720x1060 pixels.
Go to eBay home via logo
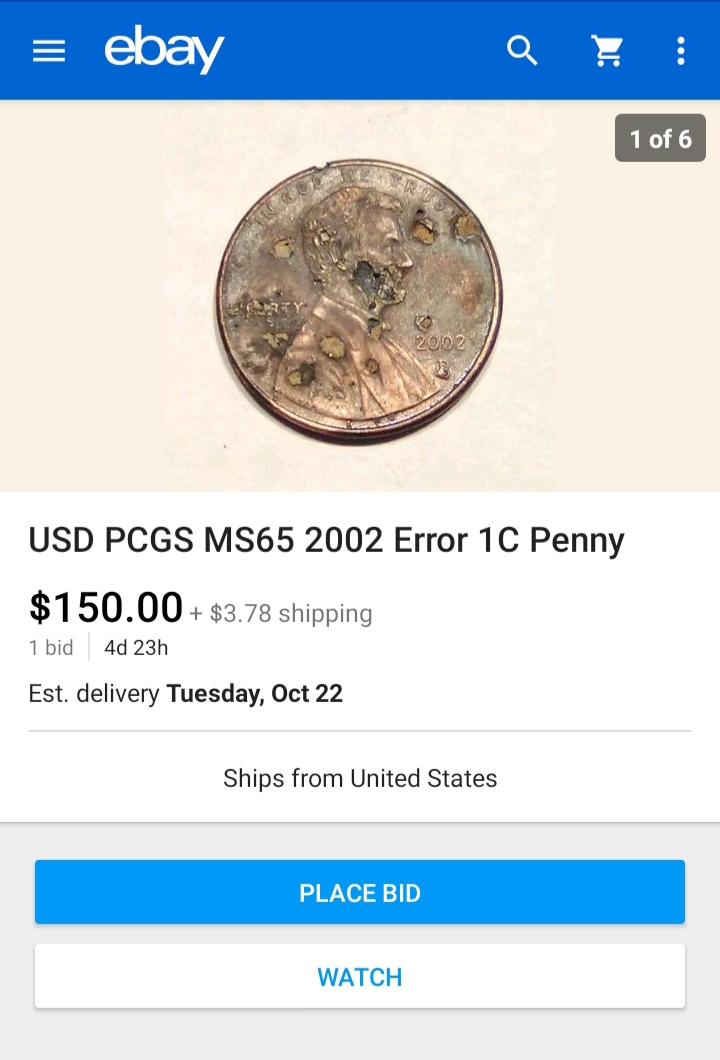coord(164,50)
